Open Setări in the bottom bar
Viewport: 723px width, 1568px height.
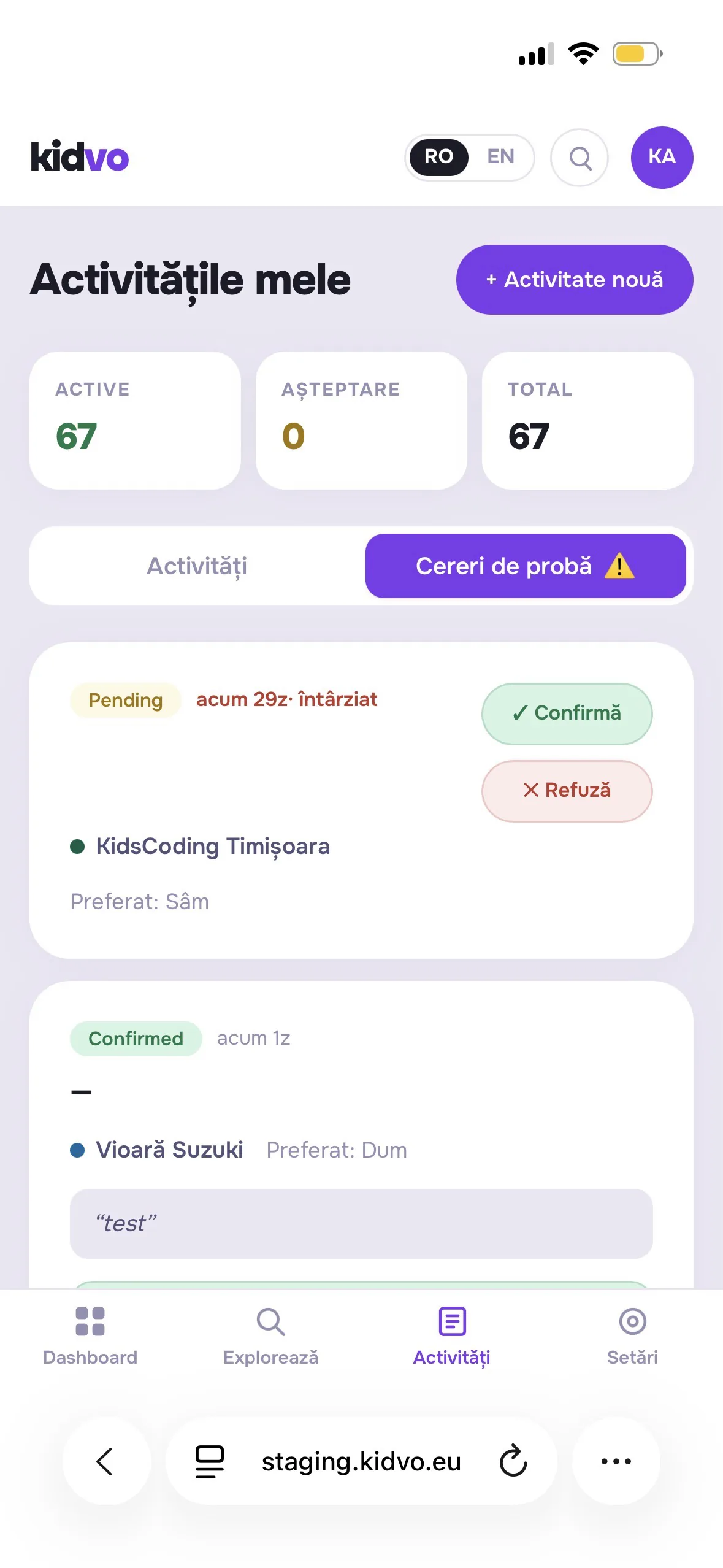pyautogui.click(x=632, y=1335)
